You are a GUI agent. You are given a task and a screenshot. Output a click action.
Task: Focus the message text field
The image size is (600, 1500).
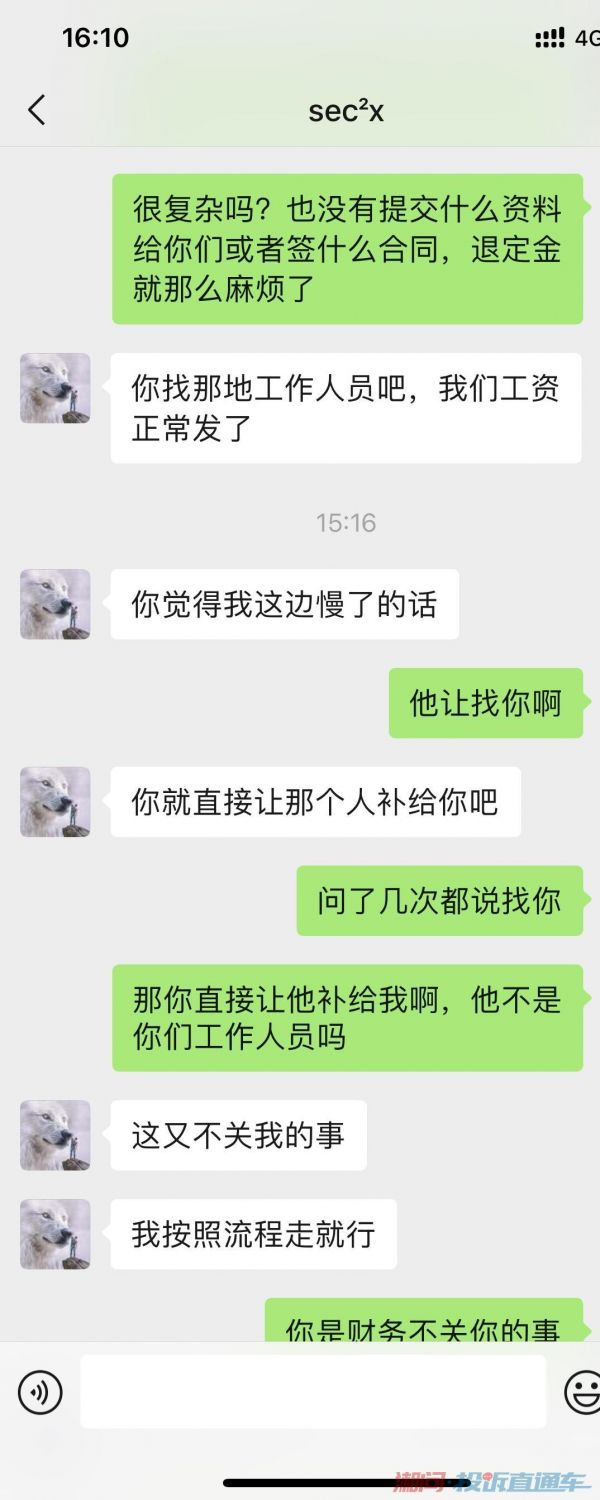click(313, 1391)
